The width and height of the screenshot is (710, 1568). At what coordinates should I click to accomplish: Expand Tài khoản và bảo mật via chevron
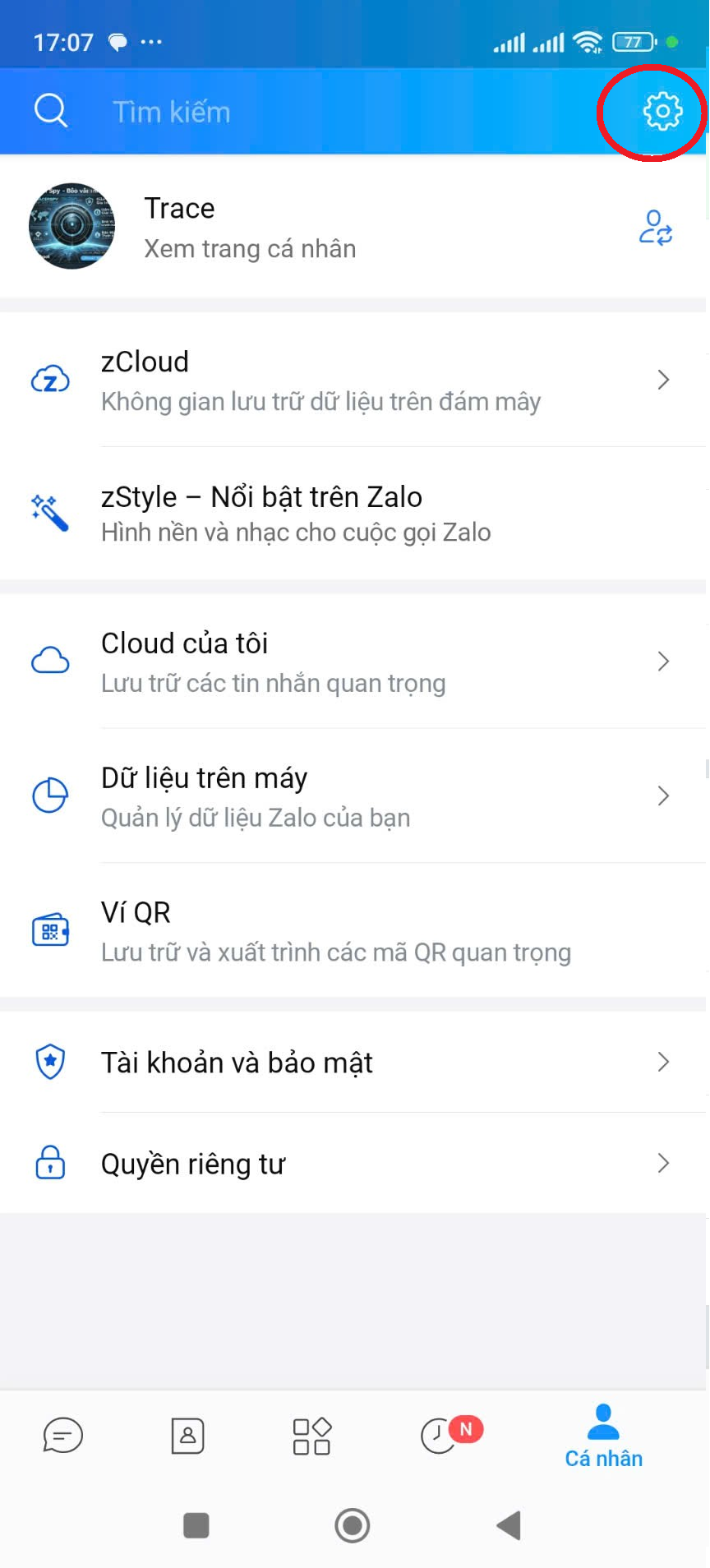pyautogui.click(x=663, y=1062)
